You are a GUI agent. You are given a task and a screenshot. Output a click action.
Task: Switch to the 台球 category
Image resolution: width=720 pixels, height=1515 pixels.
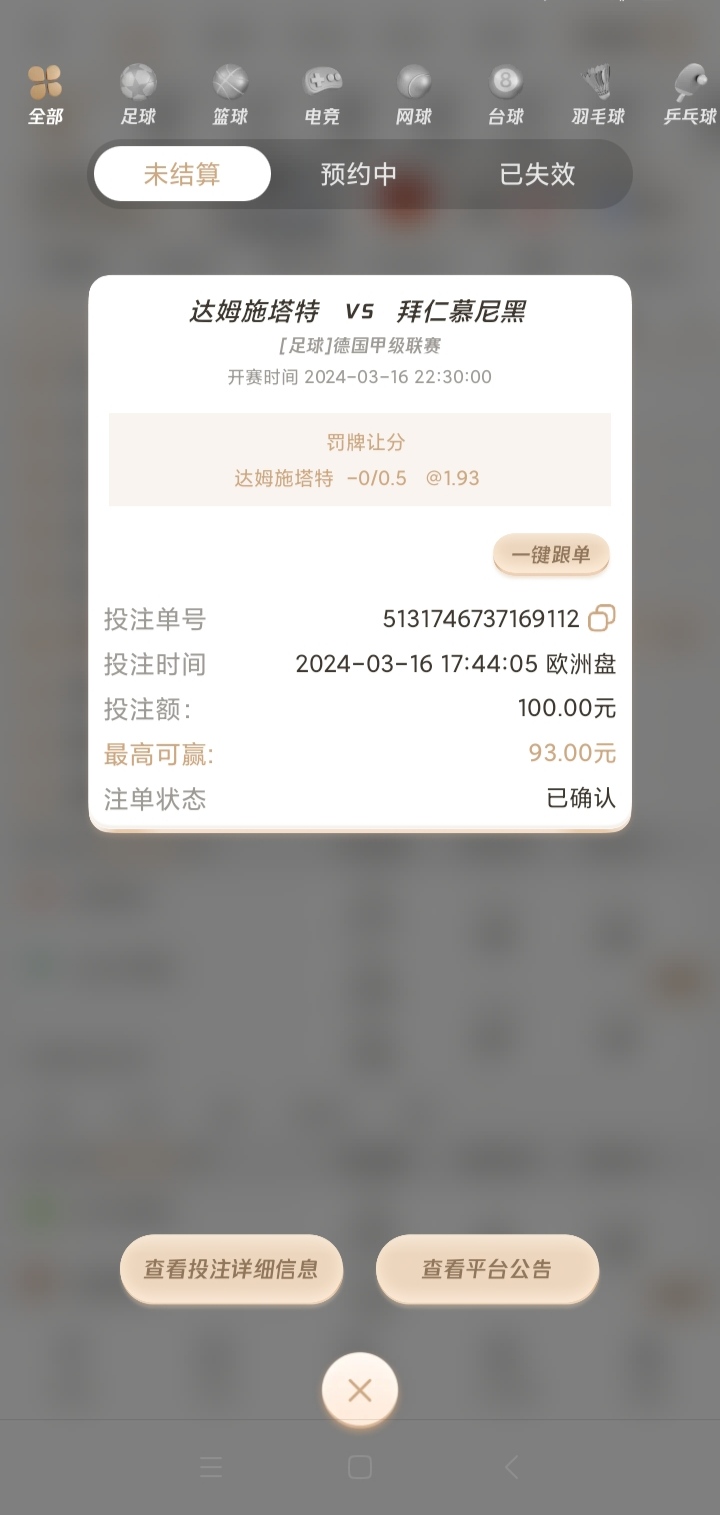point(506,96)
